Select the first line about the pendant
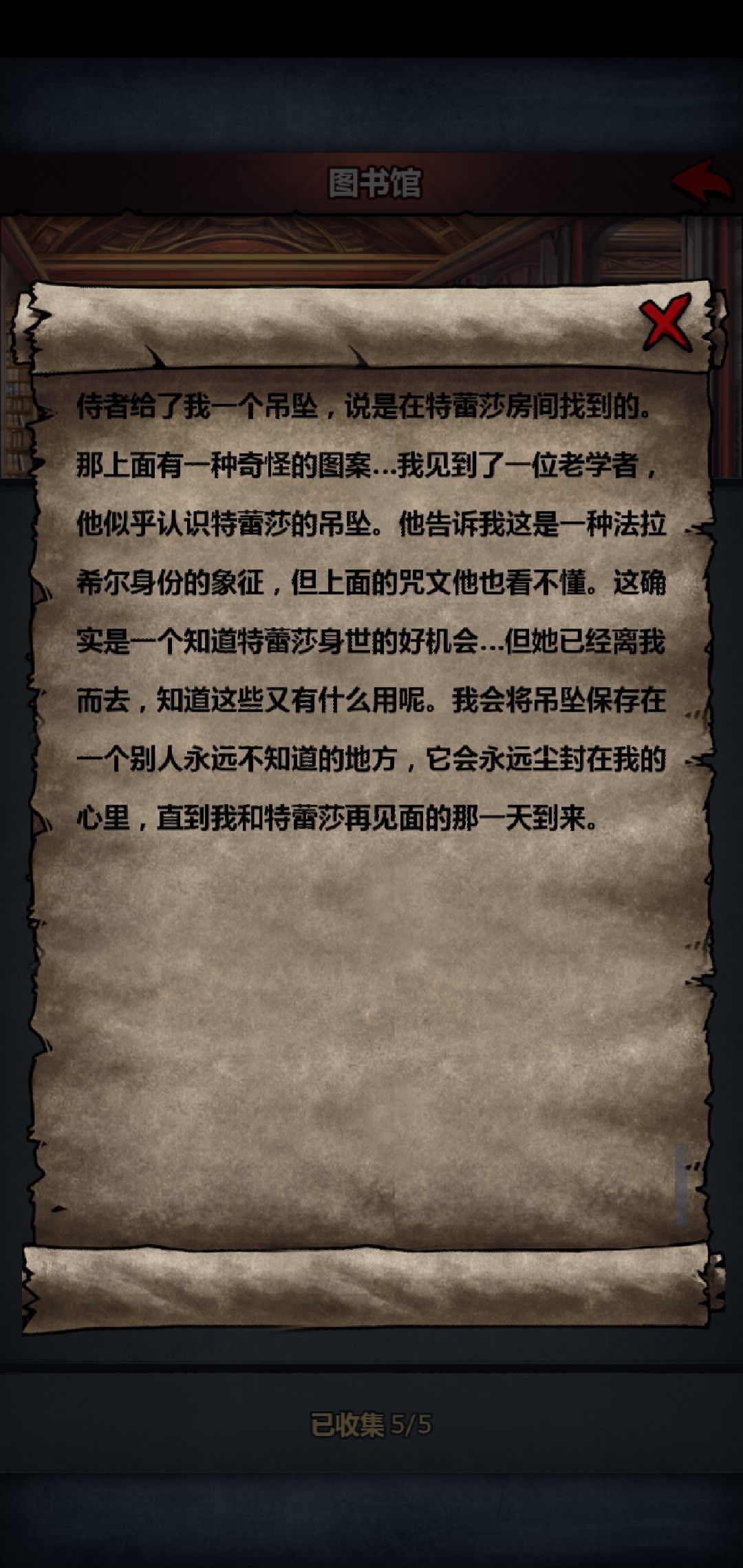Screen dimensions: 743x1568 click(x=365, y=408)
